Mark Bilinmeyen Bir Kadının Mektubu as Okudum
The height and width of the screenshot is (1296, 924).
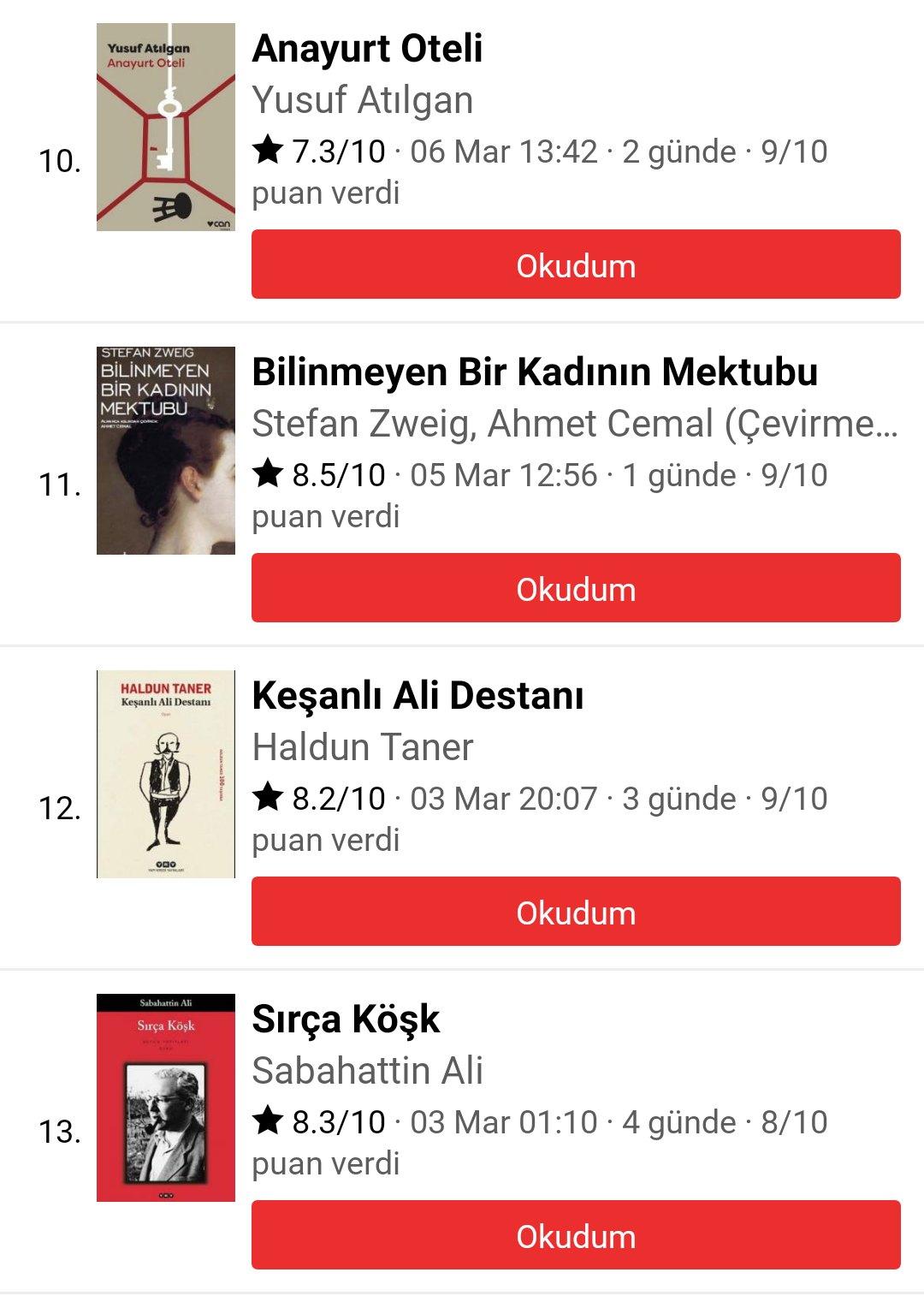576,588
